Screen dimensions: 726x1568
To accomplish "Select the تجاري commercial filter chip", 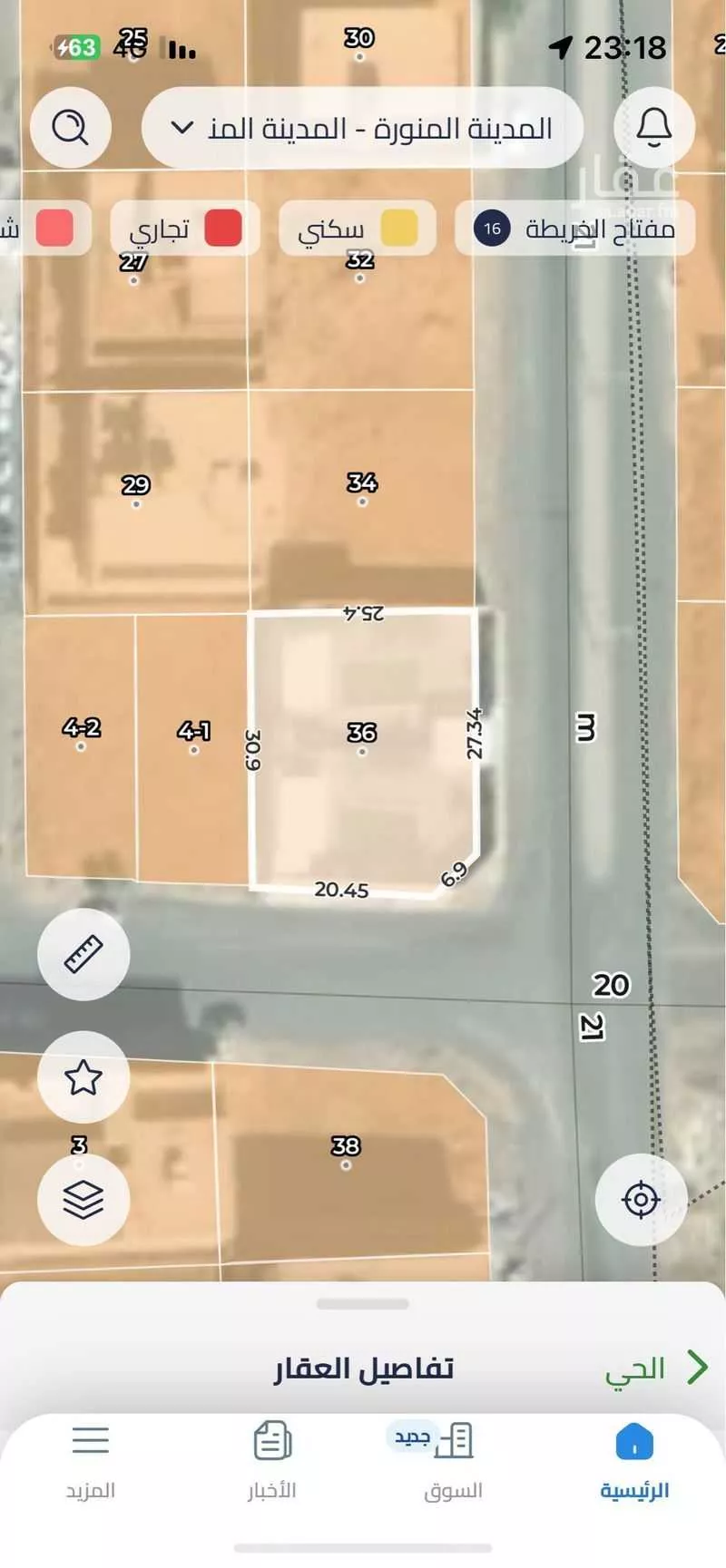I will [x=185, y=229].
